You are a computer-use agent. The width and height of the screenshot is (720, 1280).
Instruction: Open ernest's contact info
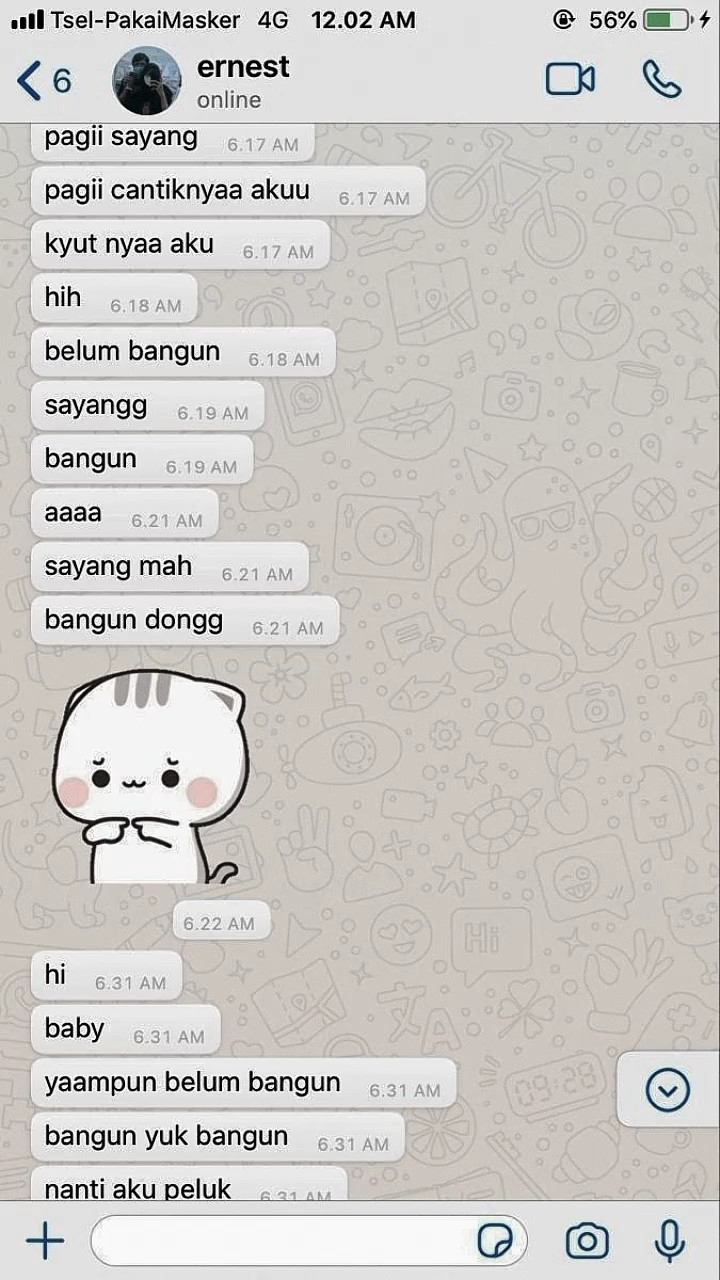[x=243, y=81]
